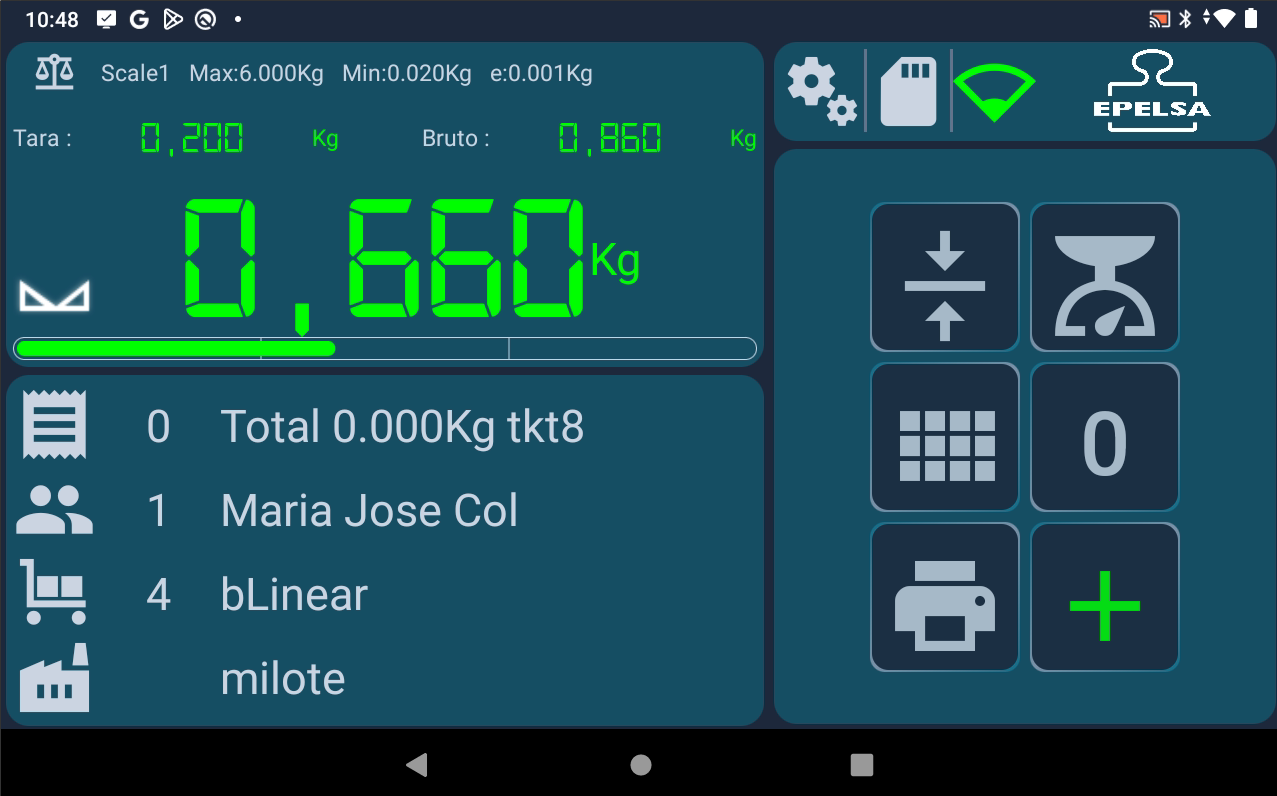
Task: Add the weighing with green plus
Action: tap(1105, 597)
